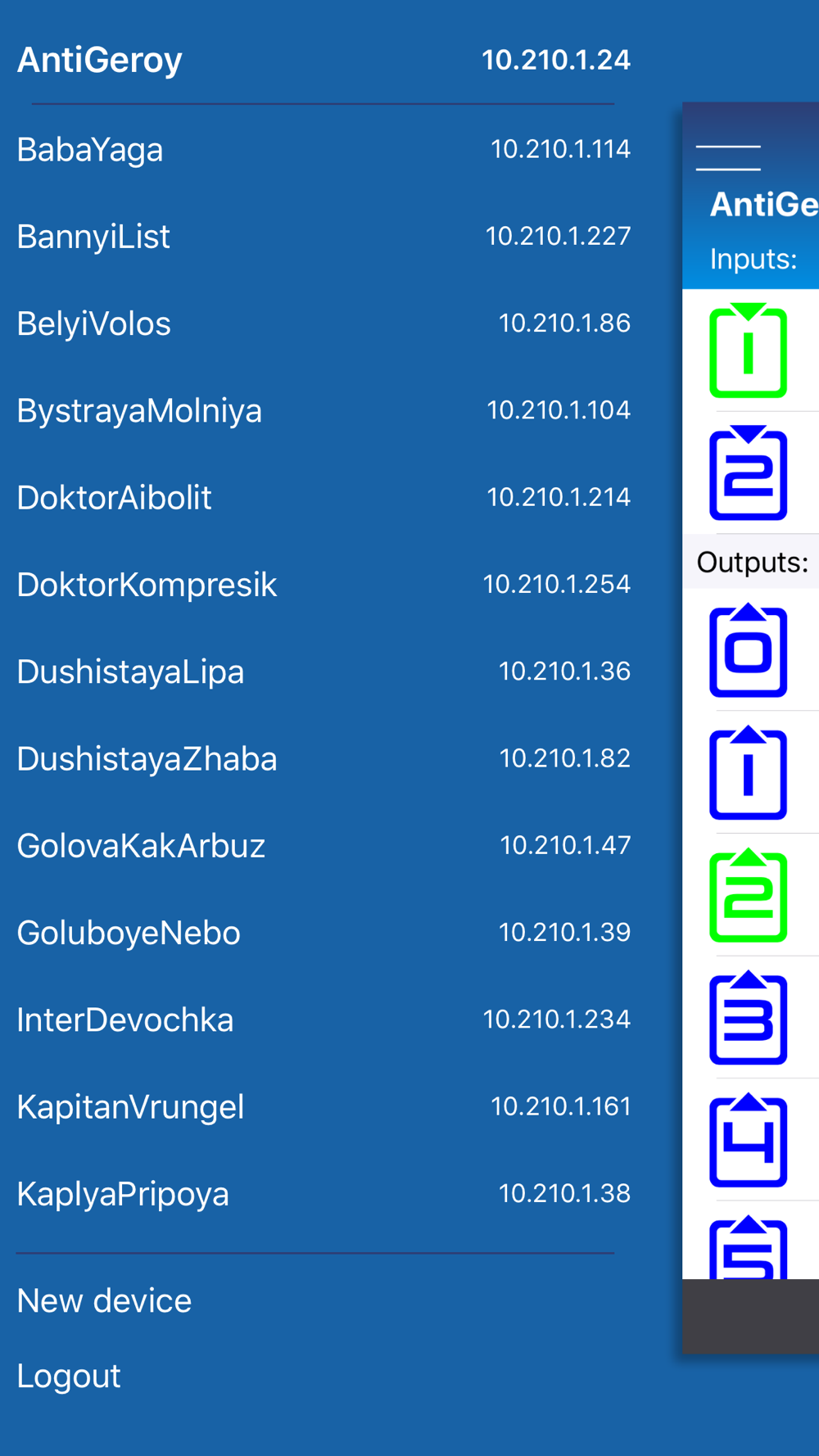Viewport: 819px width, 1456px height.
Task: Close the drawer via hamburger menu icon
Action: coord(728,158)
